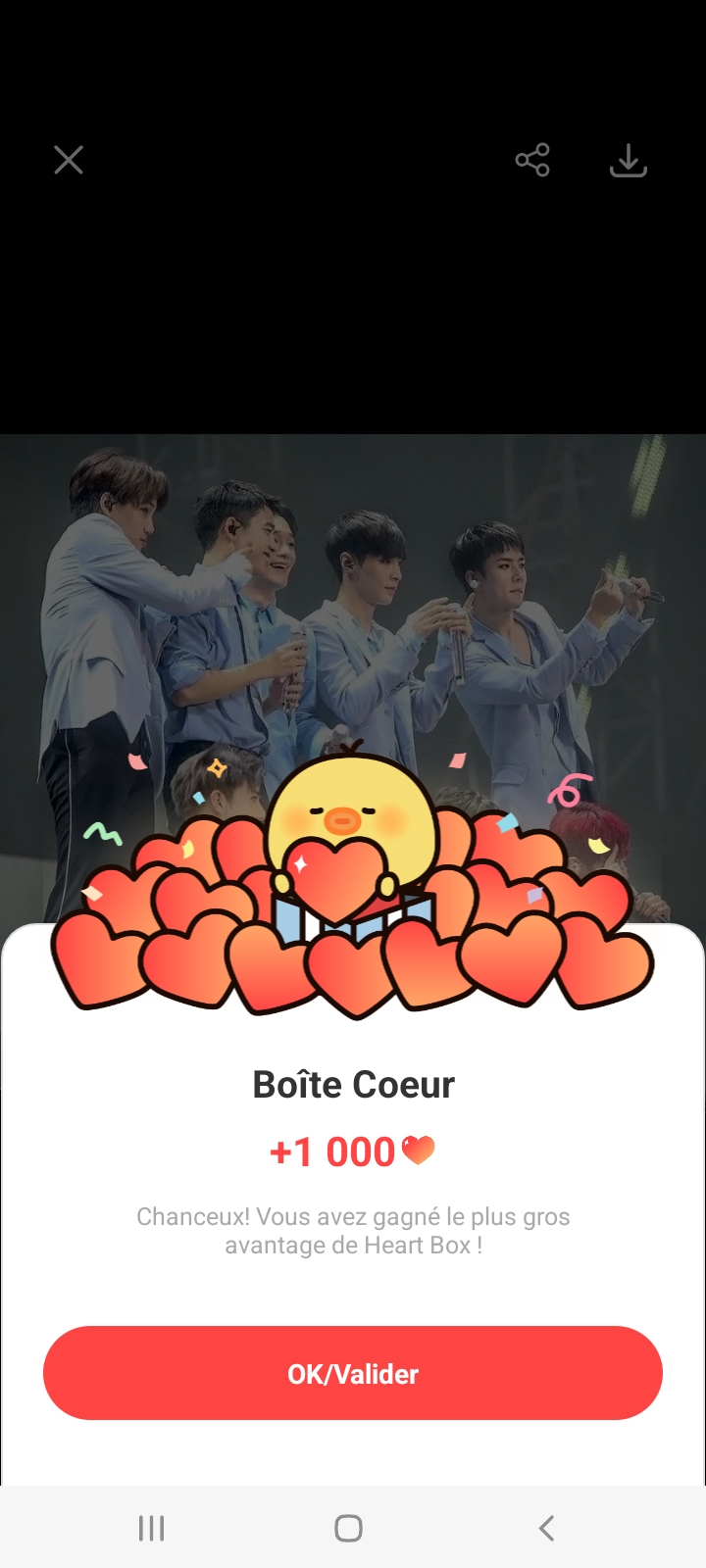
Task: Close the image viewer
Action: (x=69, y=160)
